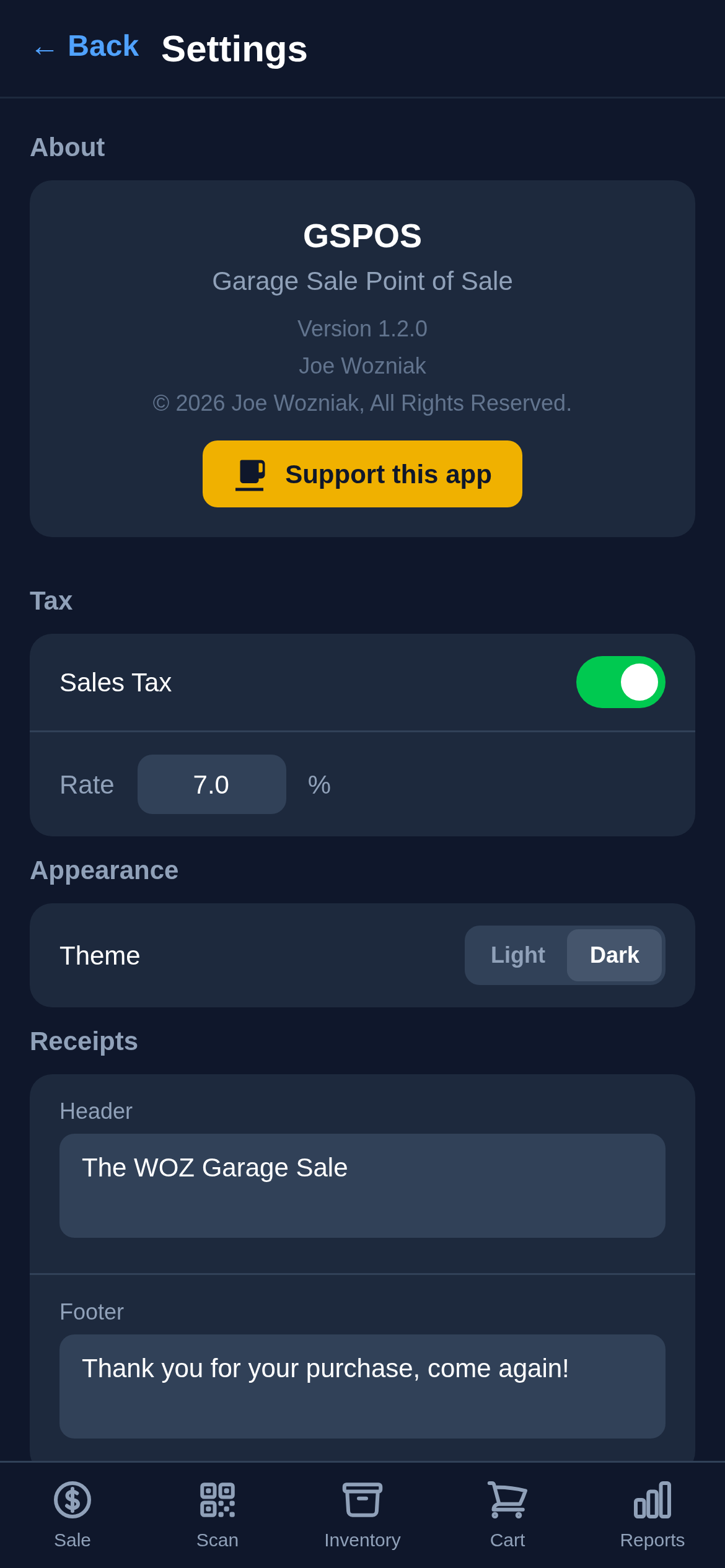Tap the back arrow icon in header

[x=42, y=49]
